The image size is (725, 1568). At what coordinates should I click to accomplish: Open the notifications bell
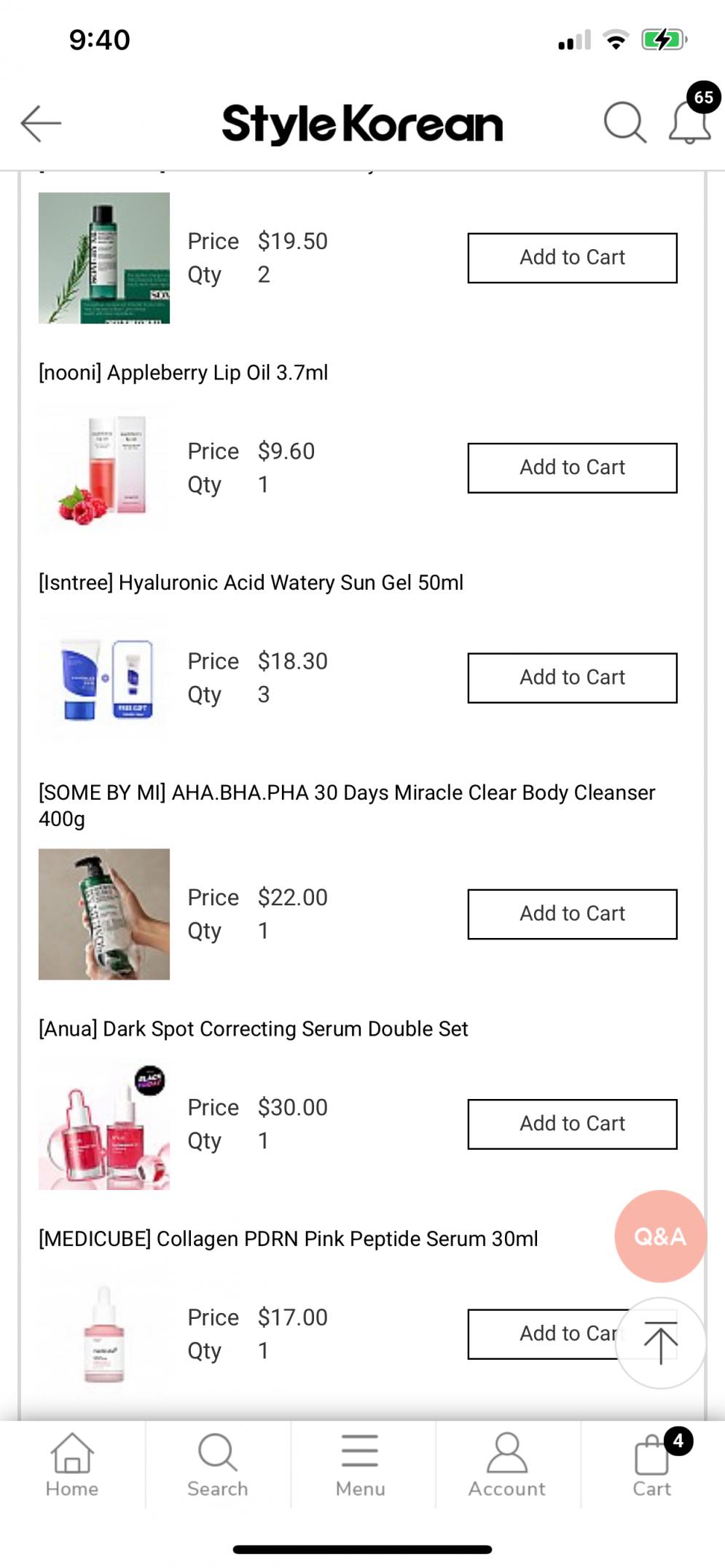pyautogui.click(x=690, y=120)
